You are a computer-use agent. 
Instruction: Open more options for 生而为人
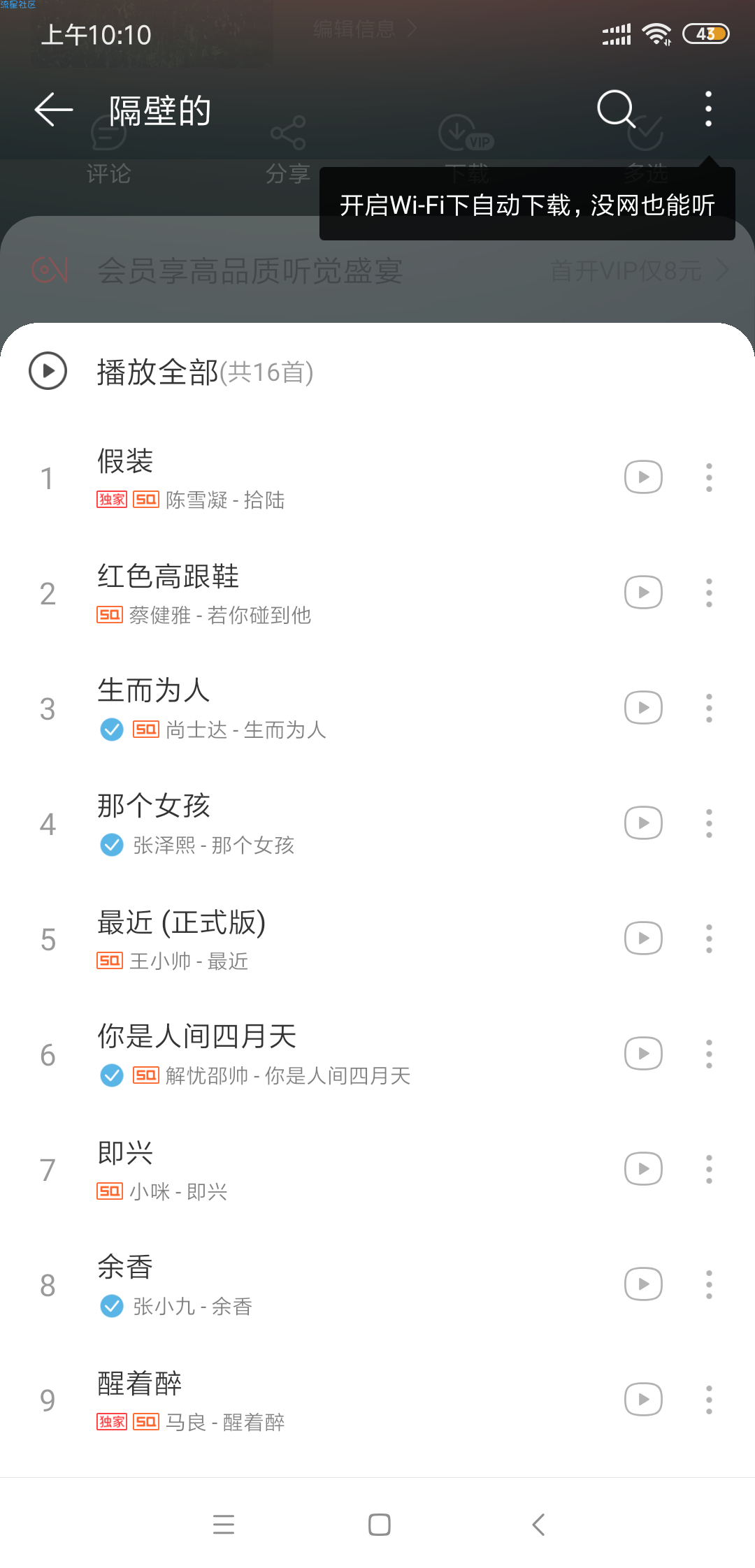click(x=709, y=708)
